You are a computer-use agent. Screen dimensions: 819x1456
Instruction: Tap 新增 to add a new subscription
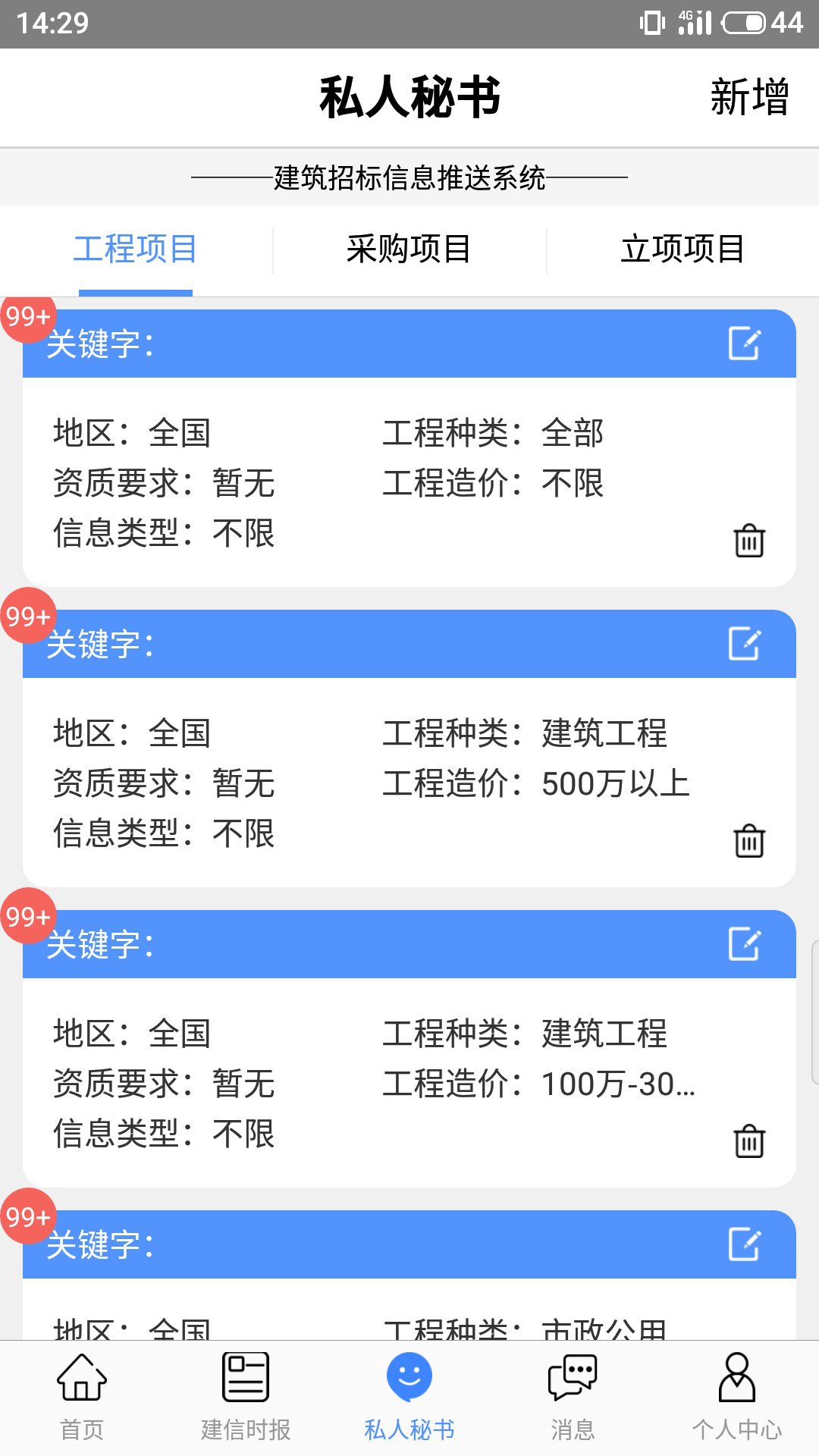point(750,96)
